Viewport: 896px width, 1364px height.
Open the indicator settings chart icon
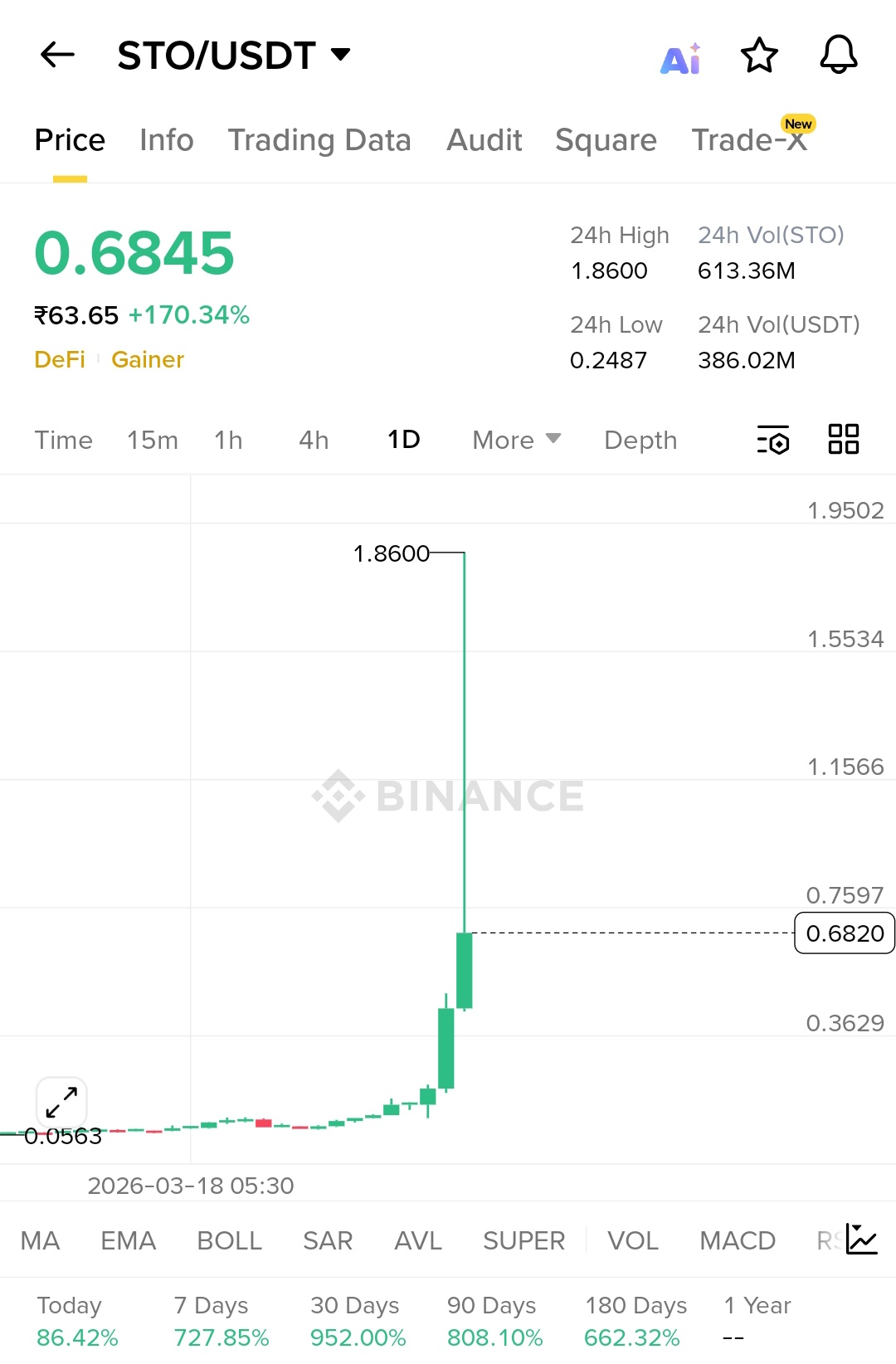(862, 1239)
